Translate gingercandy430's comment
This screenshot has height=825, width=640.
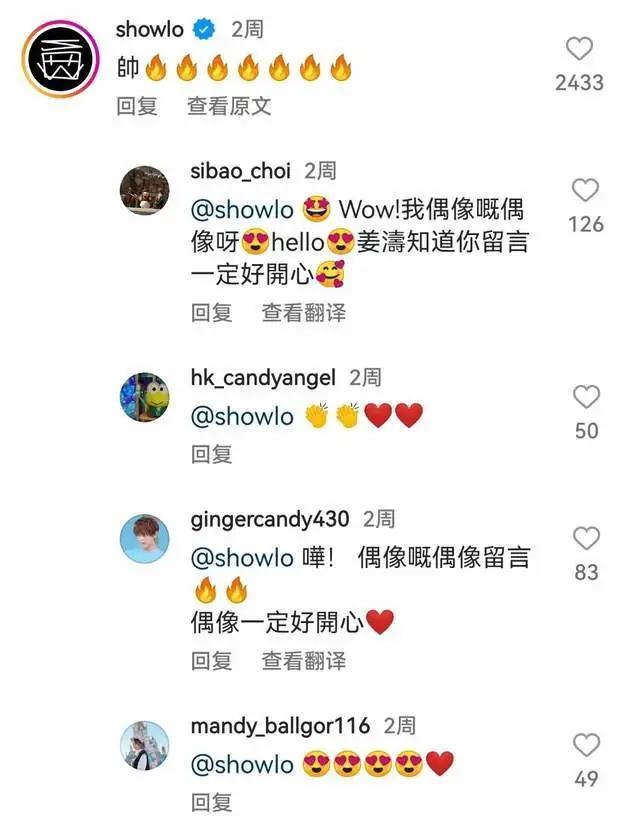click(x=304, y=661)
